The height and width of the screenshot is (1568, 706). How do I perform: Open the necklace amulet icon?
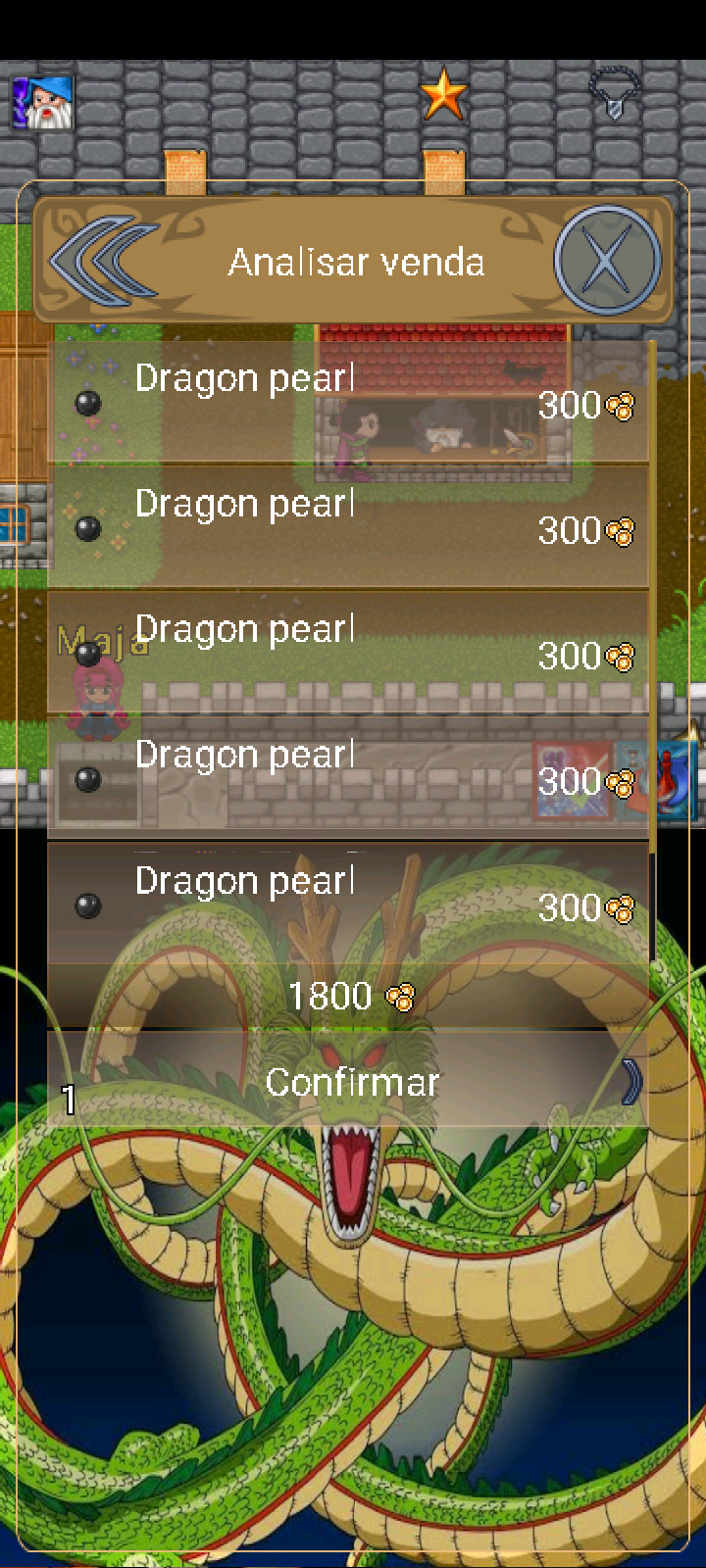614,93
